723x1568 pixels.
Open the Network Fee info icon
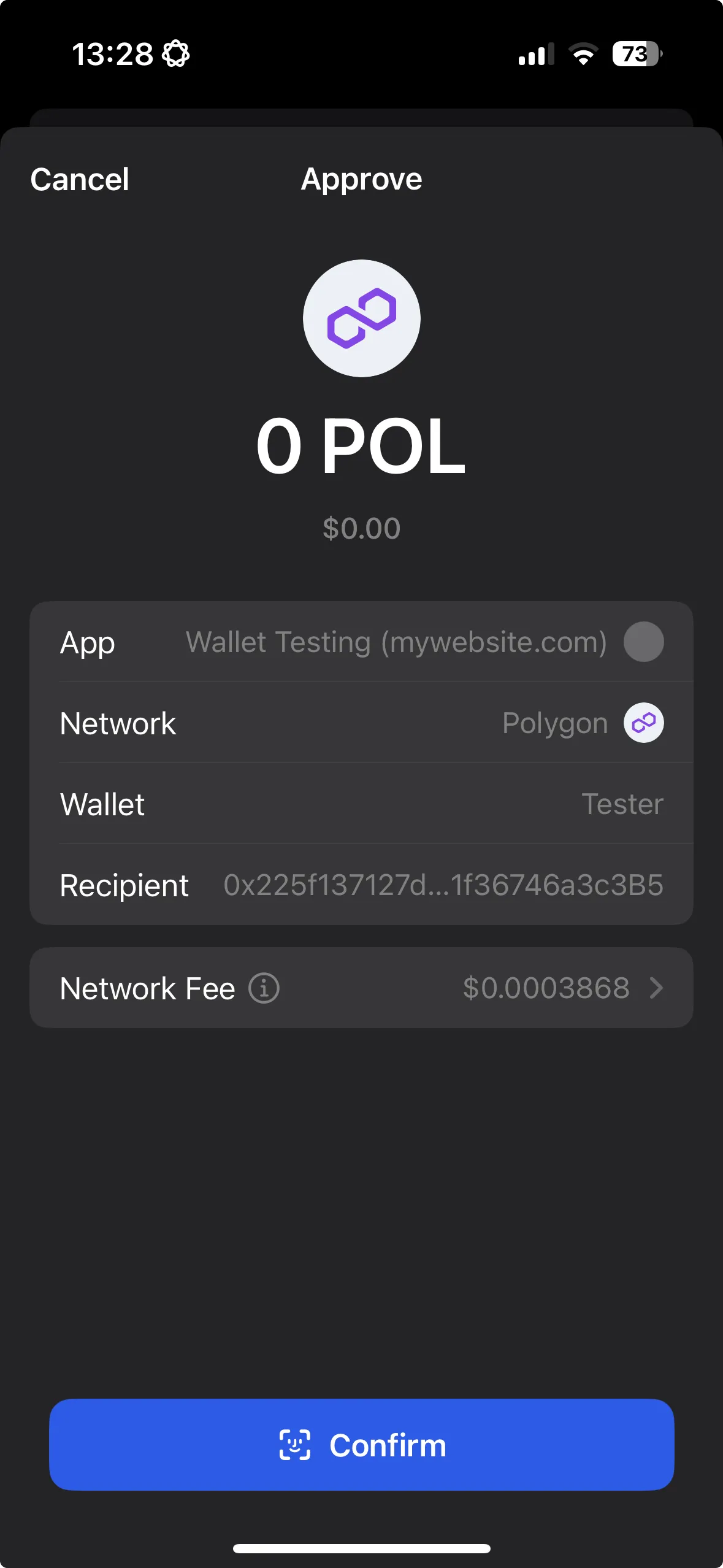point(263,988)
